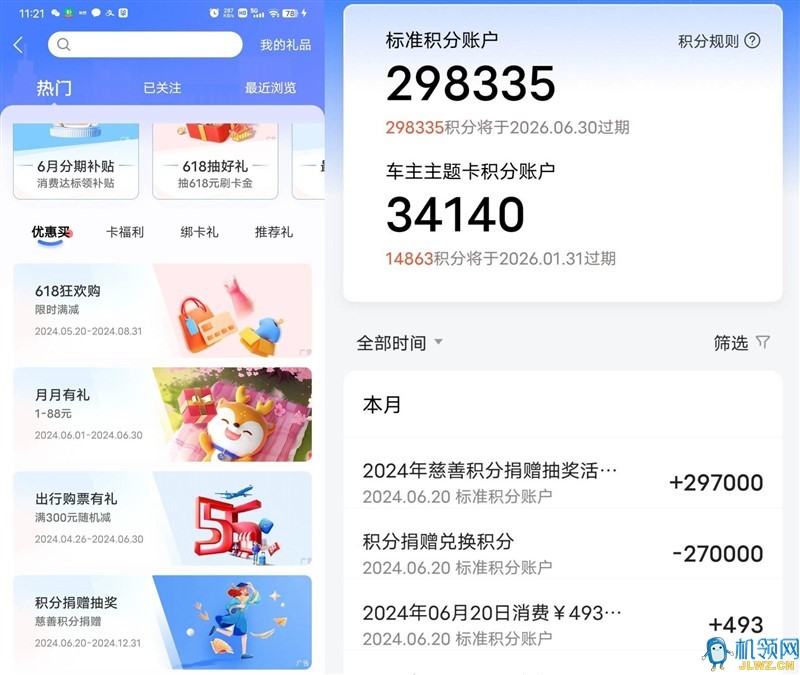The image size is (800, 675).
Task: Open the 积分捐赠抽奖 promotion
Action: click(162, 622)
